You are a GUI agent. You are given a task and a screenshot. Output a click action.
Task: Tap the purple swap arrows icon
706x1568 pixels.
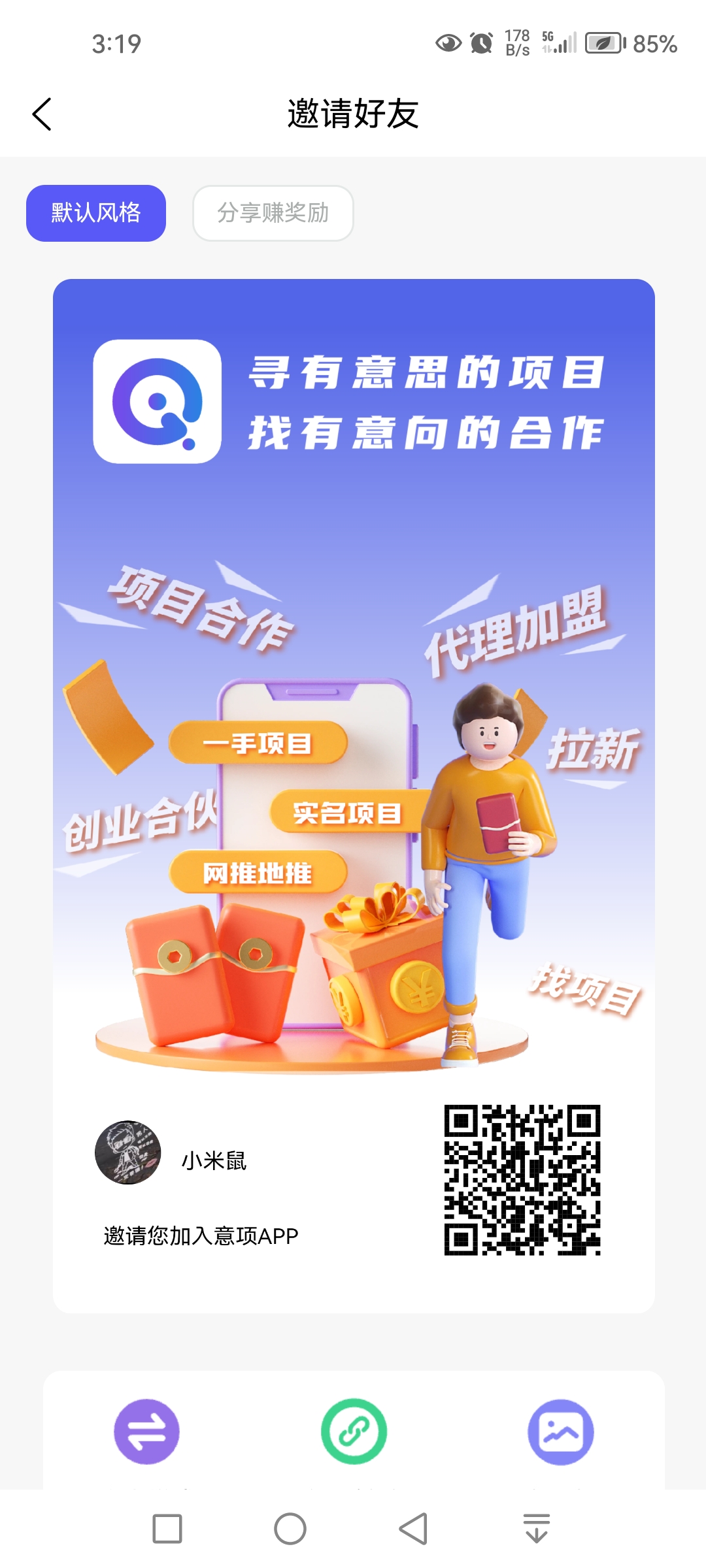tap(146, 1431)
